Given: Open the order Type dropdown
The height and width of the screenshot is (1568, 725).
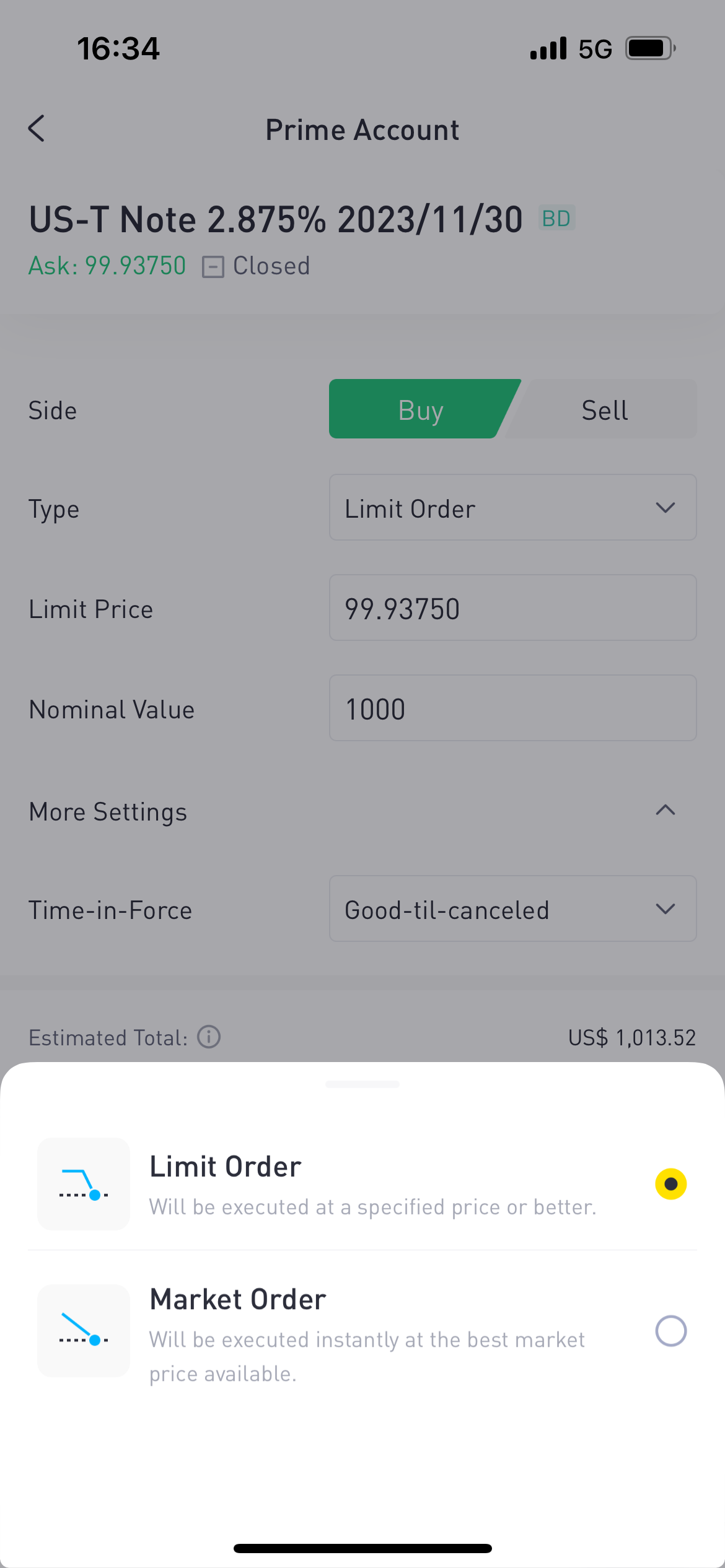Looking at the screenshot, I should [512, 508].
